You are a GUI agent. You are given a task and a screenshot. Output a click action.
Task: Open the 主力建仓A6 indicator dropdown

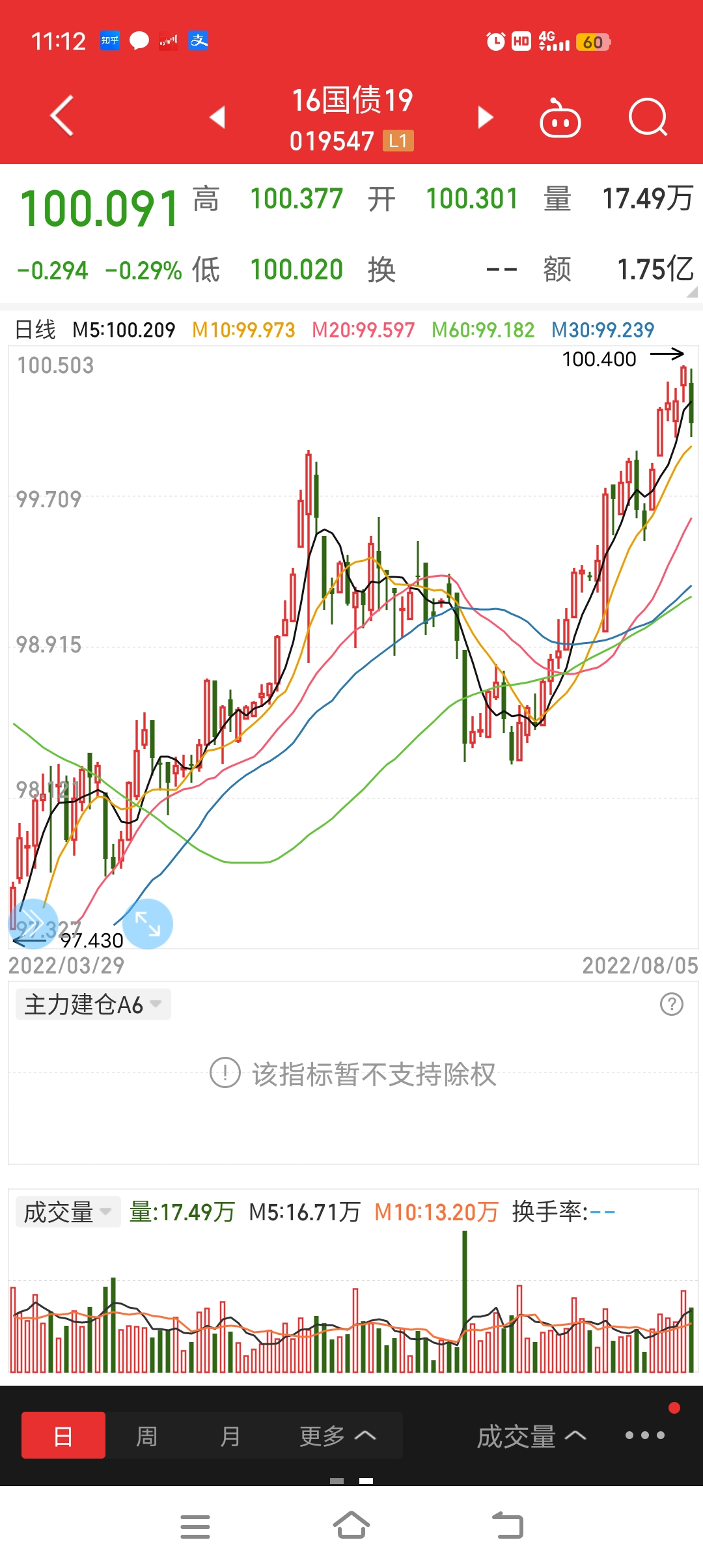click(x=93, y=1004)
